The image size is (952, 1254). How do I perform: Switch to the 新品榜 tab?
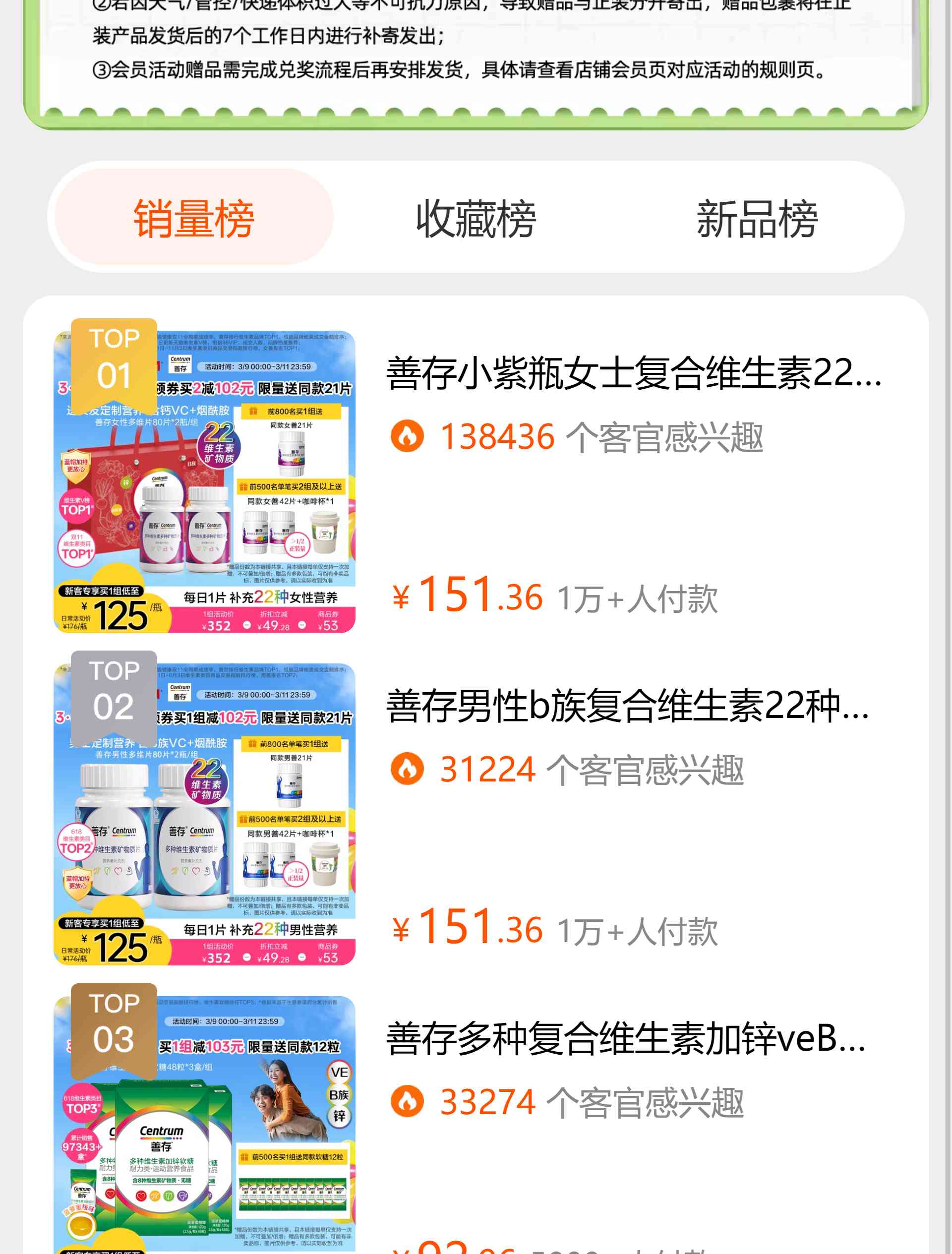tap(756, 218)
